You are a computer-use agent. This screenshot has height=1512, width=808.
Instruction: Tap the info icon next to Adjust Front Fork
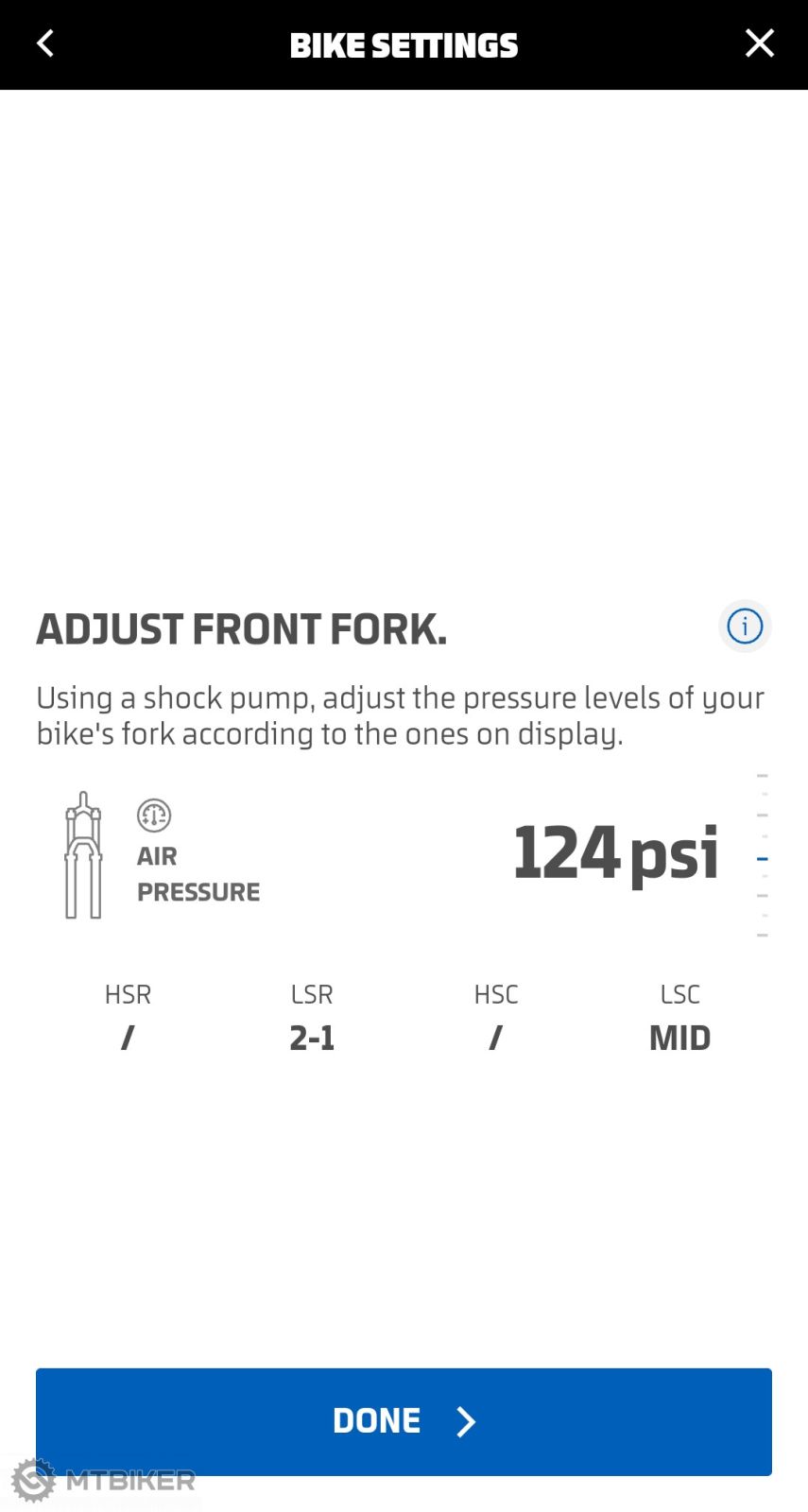745,627
